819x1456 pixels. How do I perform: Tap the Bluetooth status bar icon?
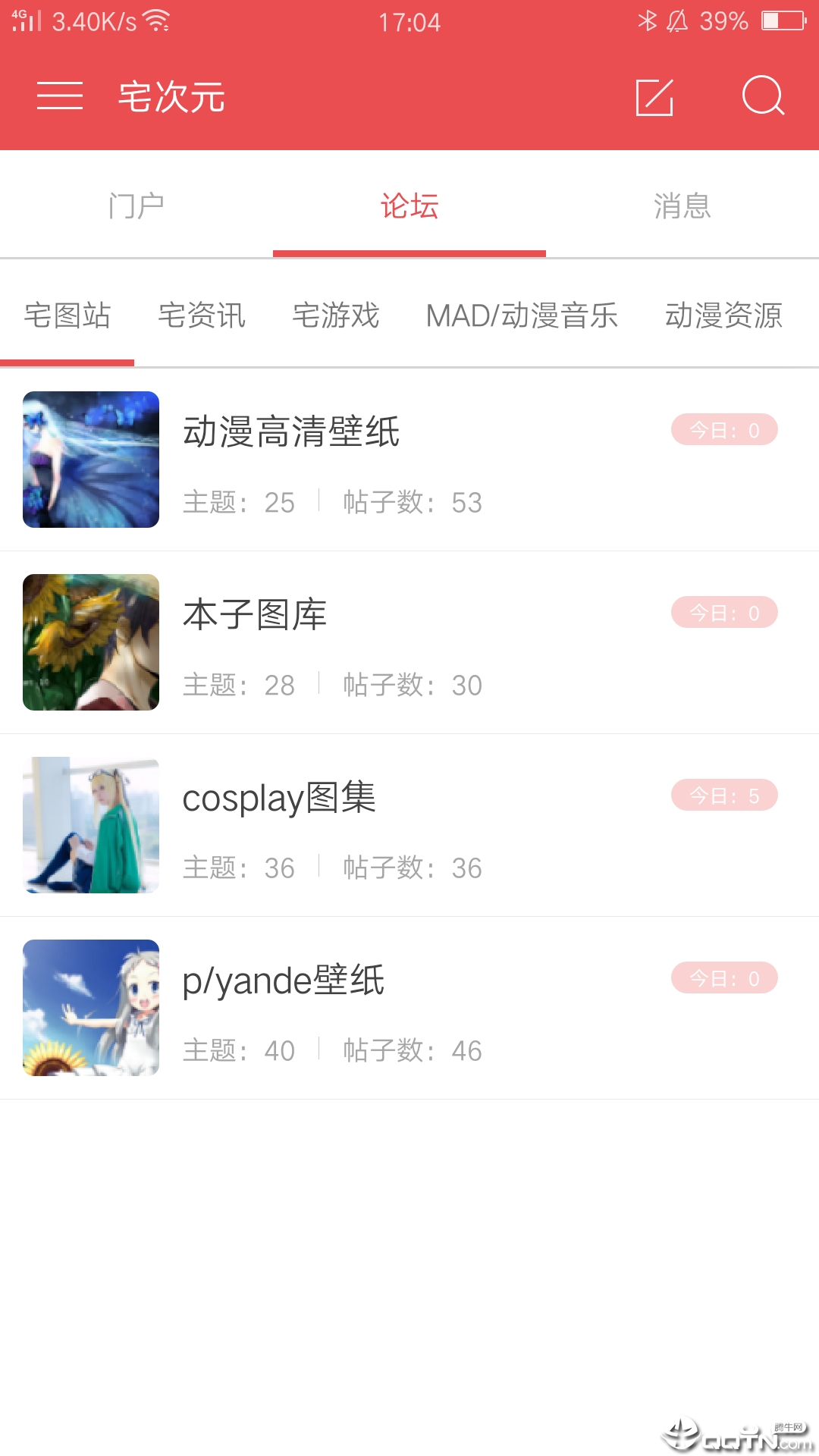(648, 21)
